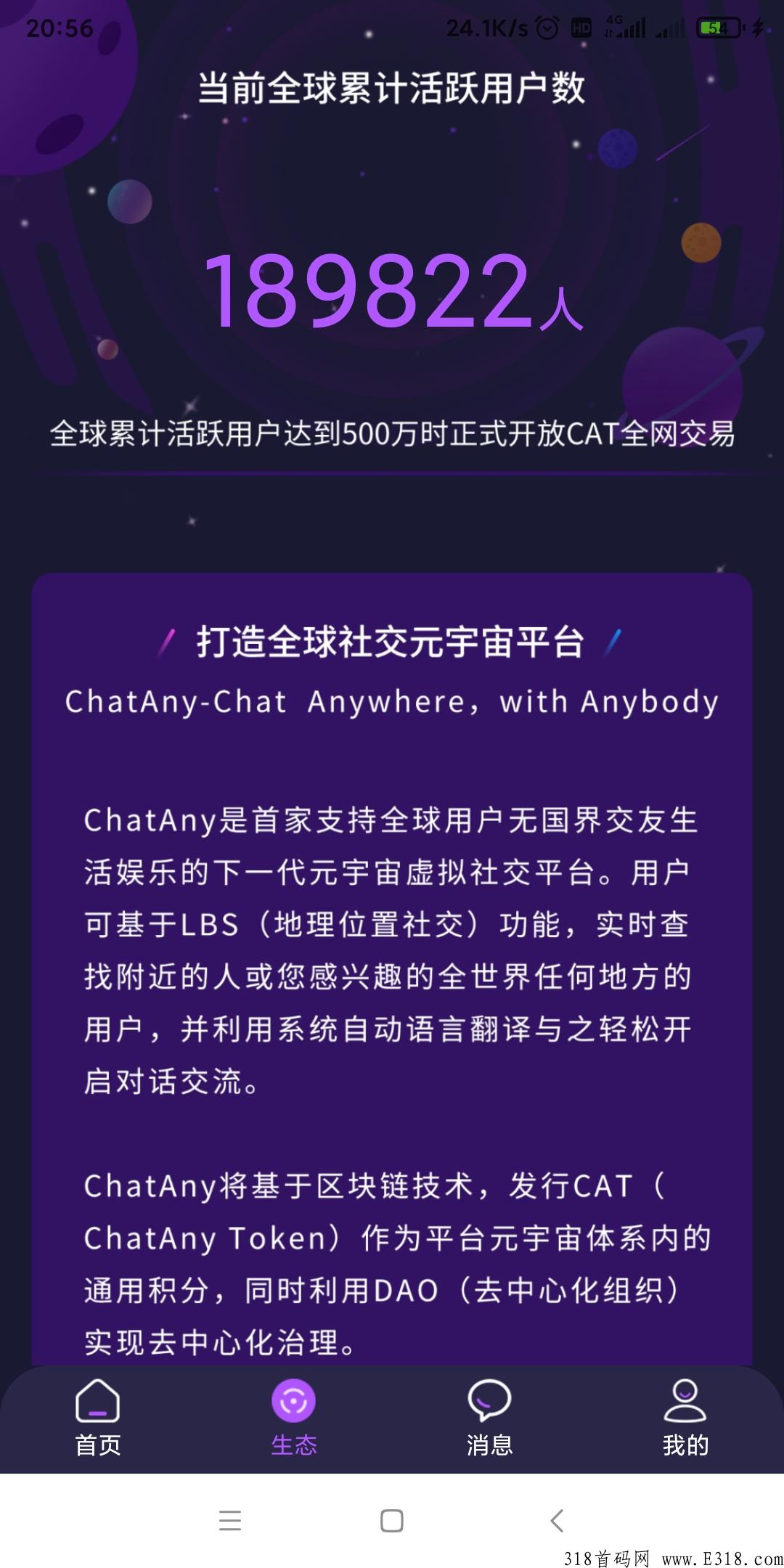
Task: Switch to the 首页 home tab
Action: (98, 1417)
